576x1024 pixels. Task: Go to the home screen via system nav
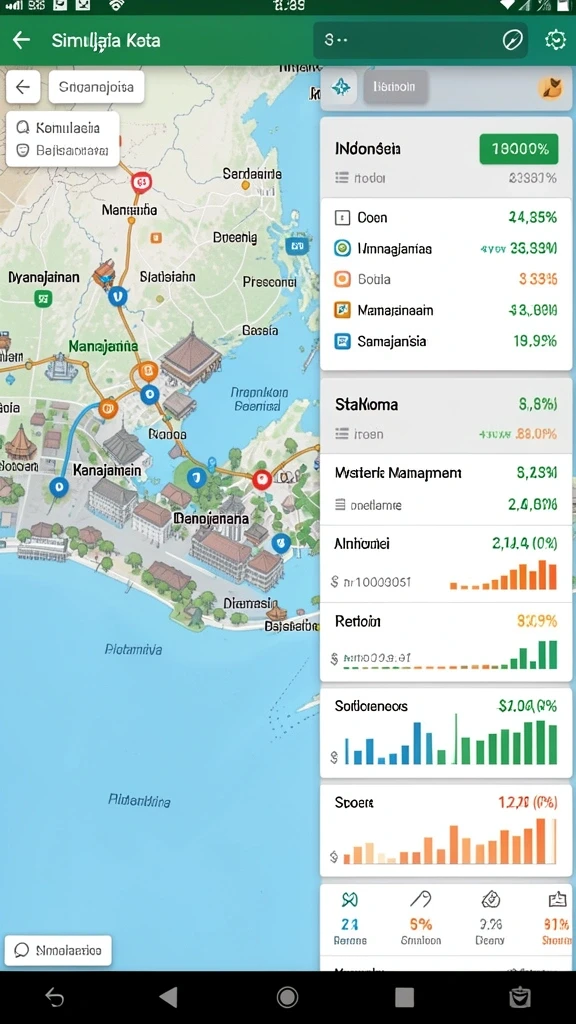(287, 997)
